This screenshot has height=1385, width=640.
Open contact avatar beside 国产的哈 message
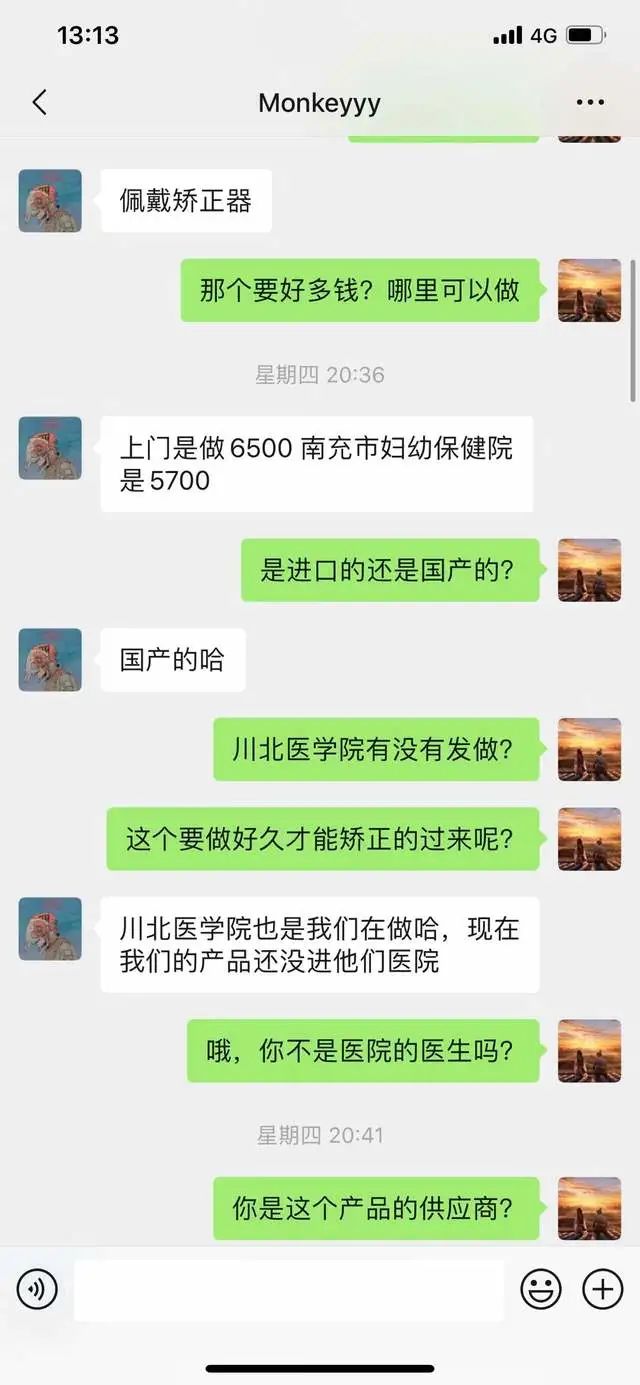[50, 660]
